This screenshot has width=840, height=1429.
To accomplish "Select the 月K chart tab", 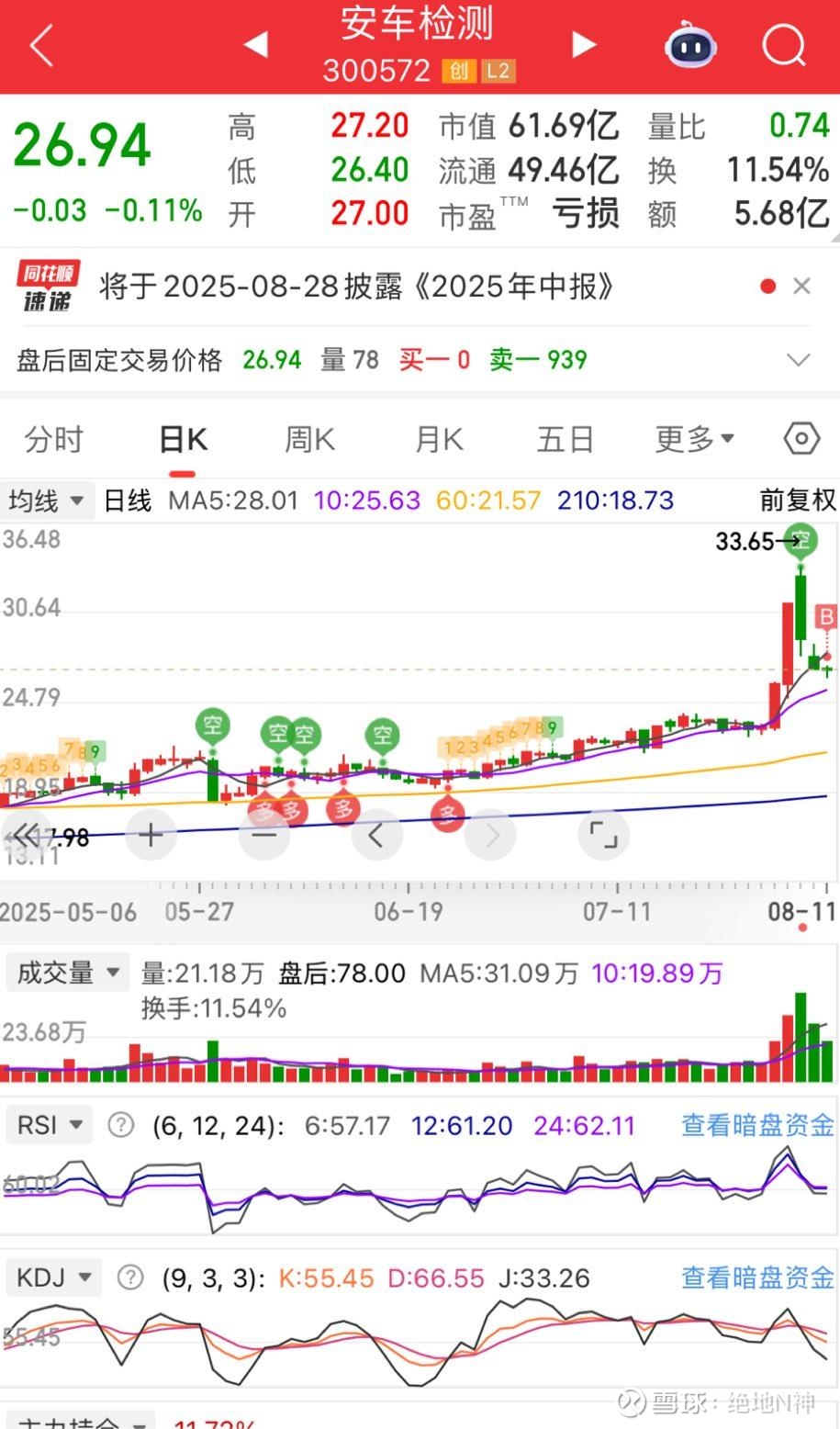I will [440, 440].
